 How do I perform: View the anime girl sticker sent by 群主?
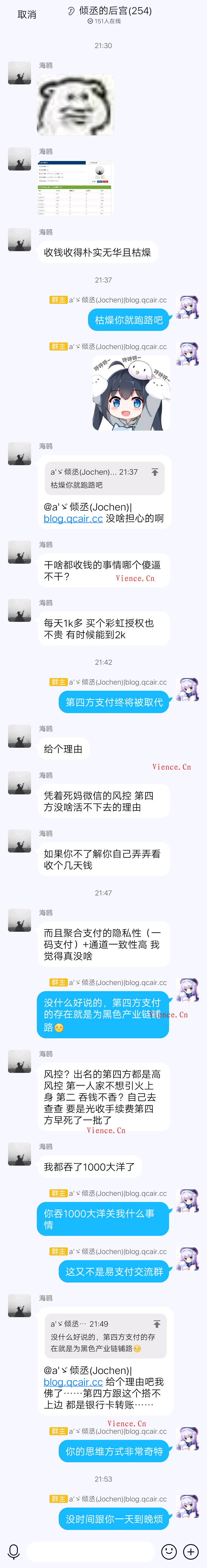131,393
